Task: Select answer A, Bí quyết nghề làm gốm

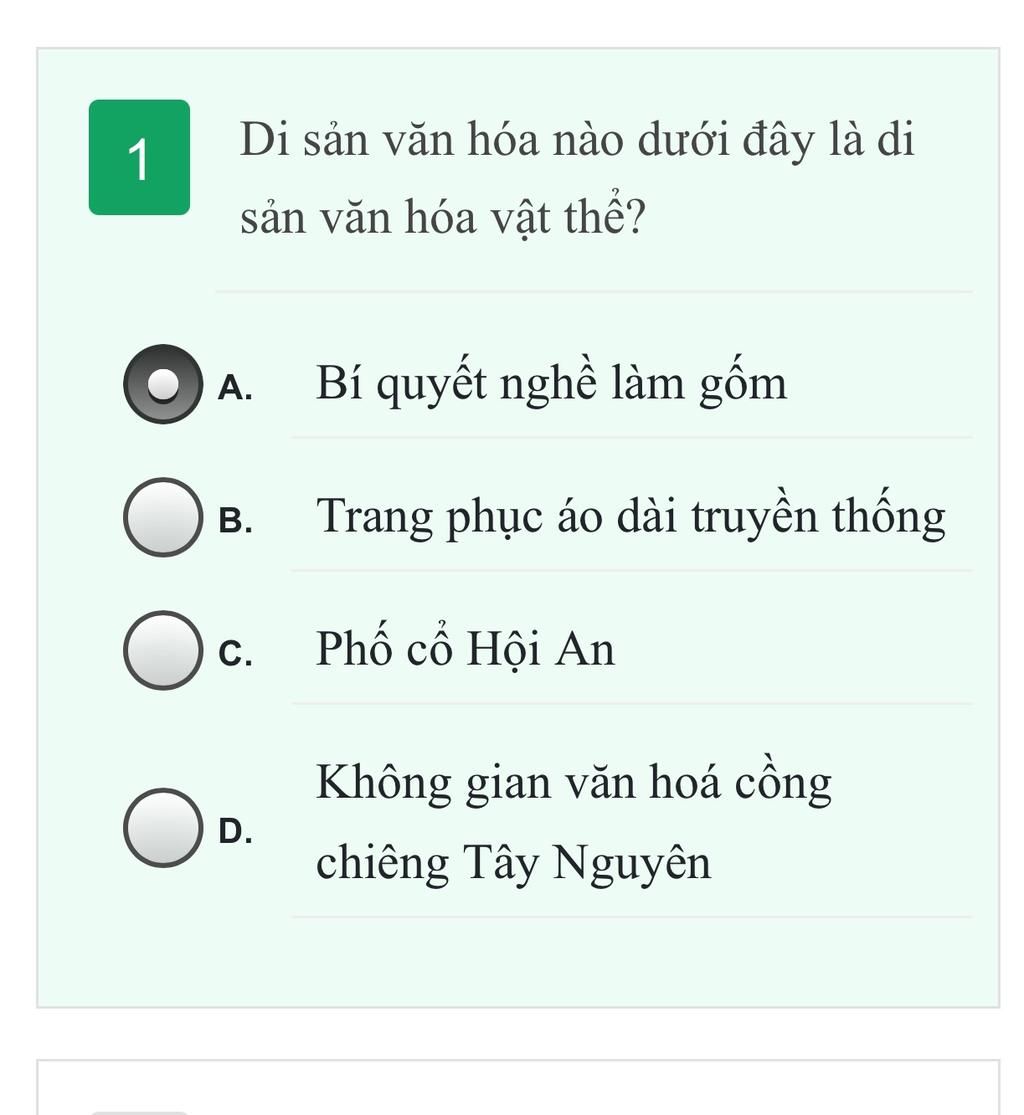Action: [x=161, y=384]
